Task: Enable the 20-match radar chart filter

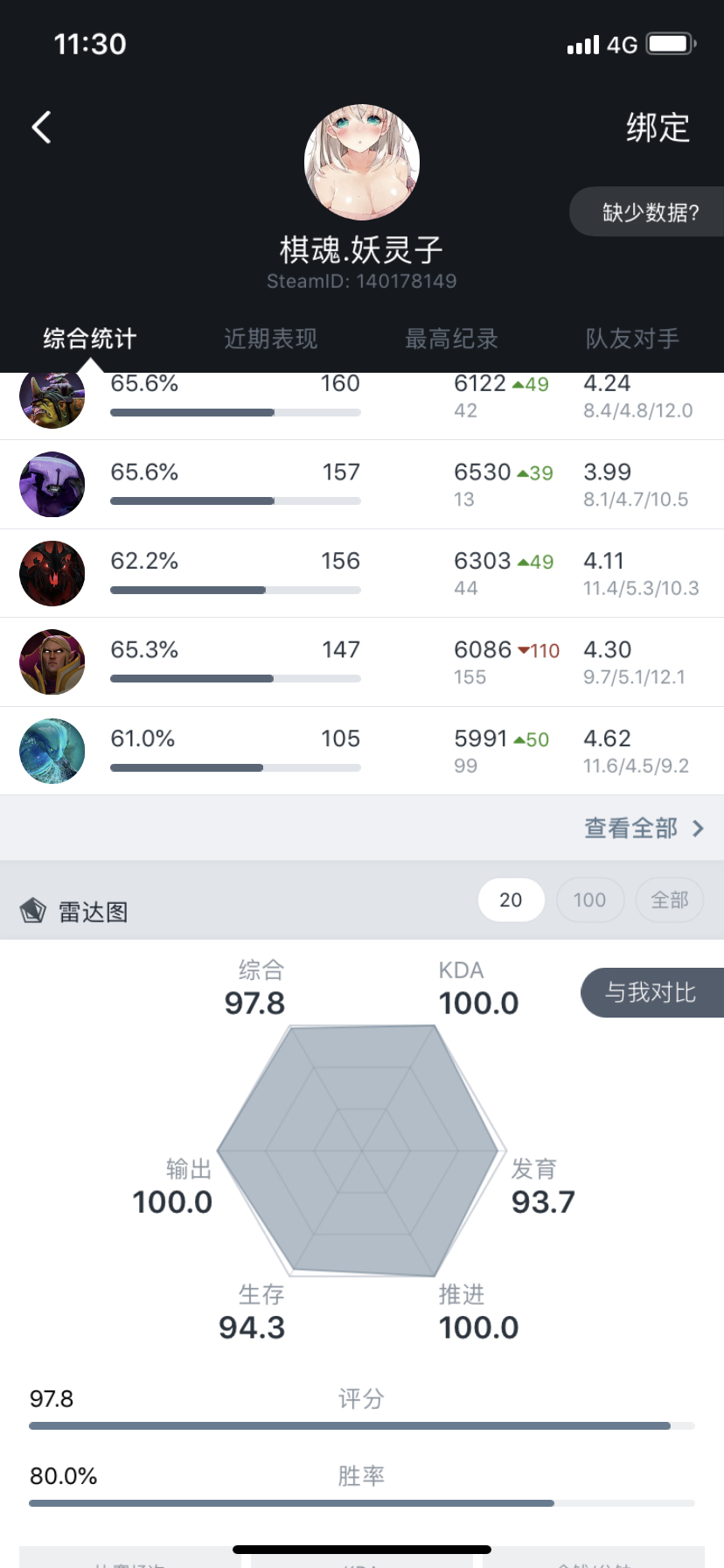Action: point(511,899)
